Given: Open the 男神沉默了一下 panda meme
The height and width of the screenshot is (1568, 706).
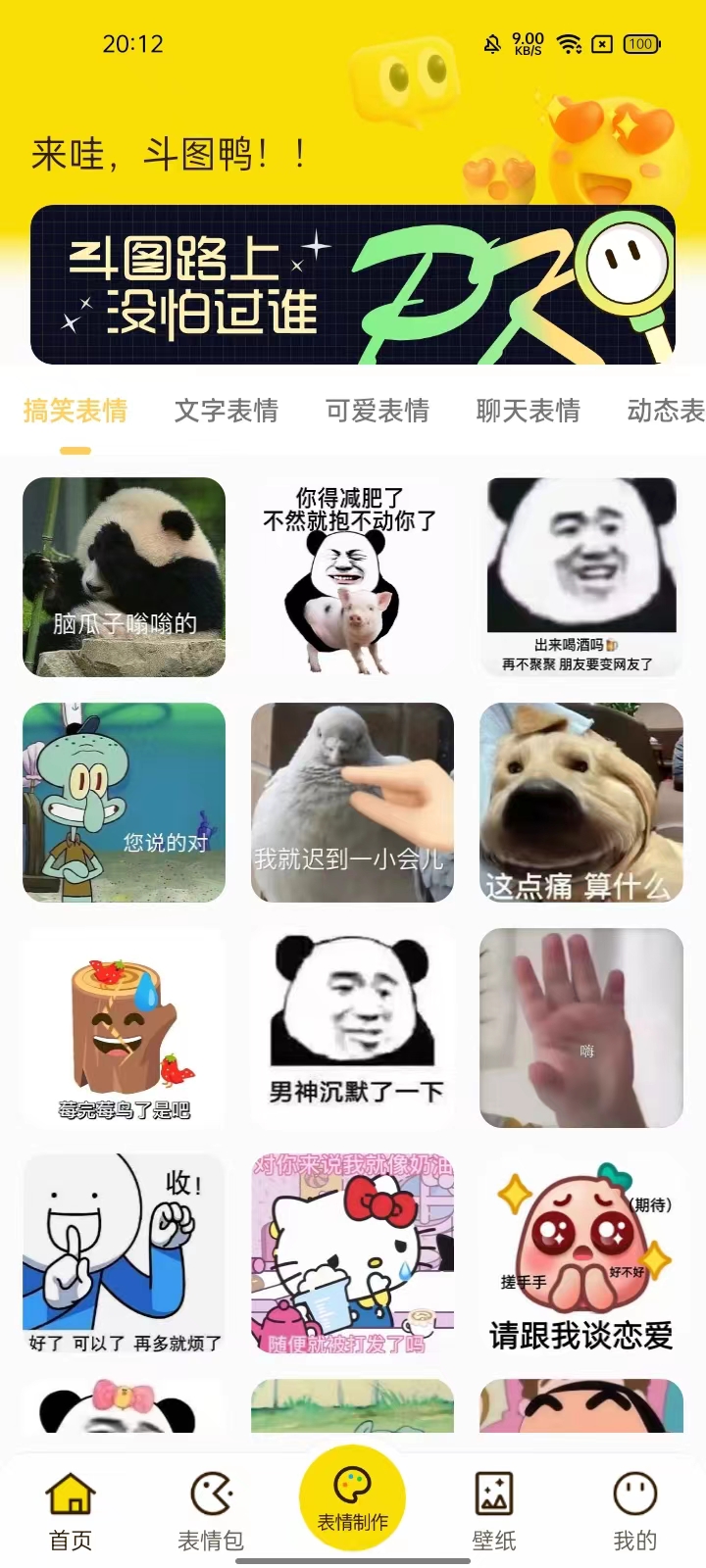Looking at the screenshot, I should [x=352, y=1027].
